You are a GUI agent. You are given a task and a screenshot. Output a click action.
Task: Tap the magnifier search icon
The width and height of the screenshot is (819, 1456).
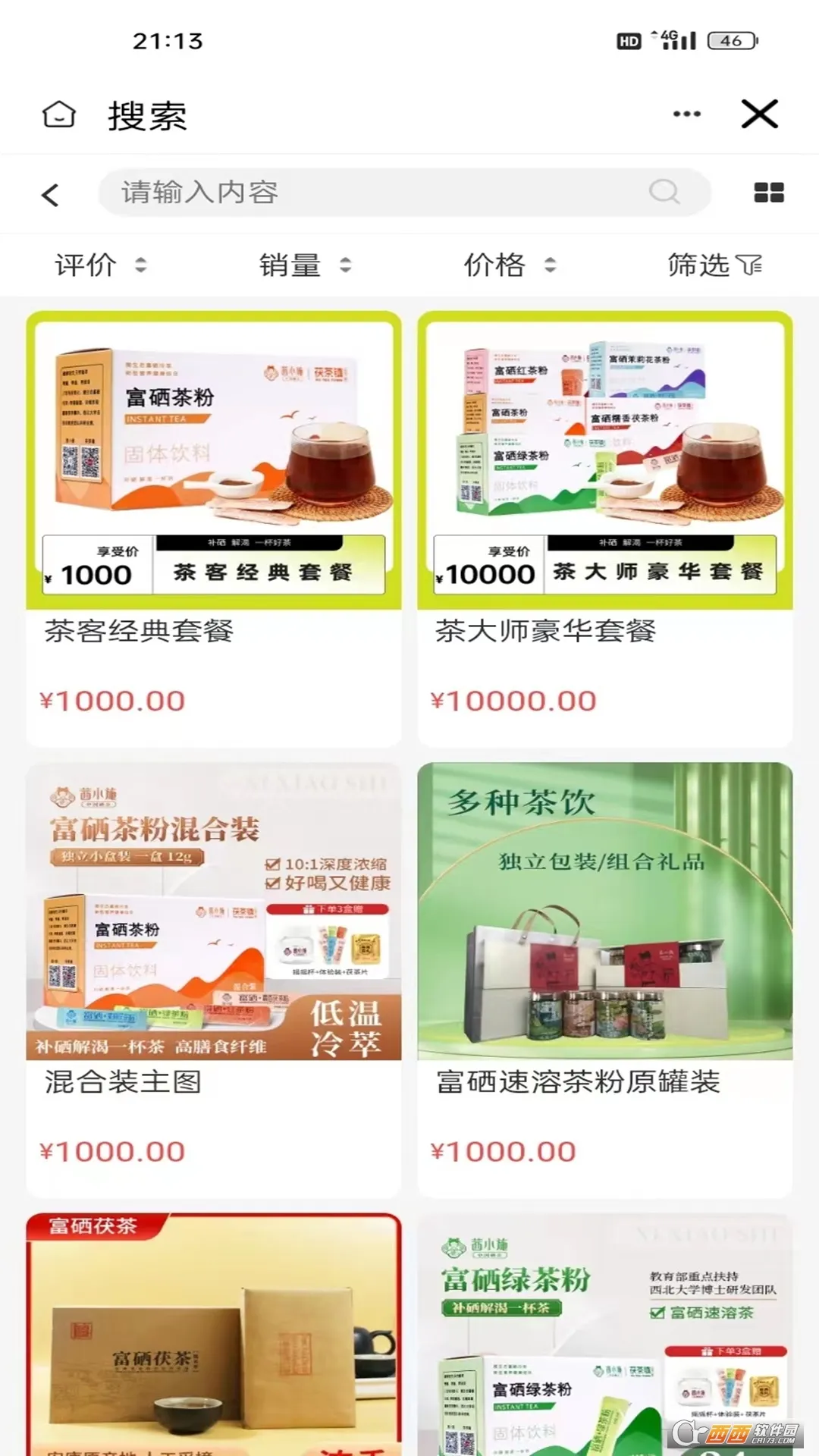pos(664,192)
